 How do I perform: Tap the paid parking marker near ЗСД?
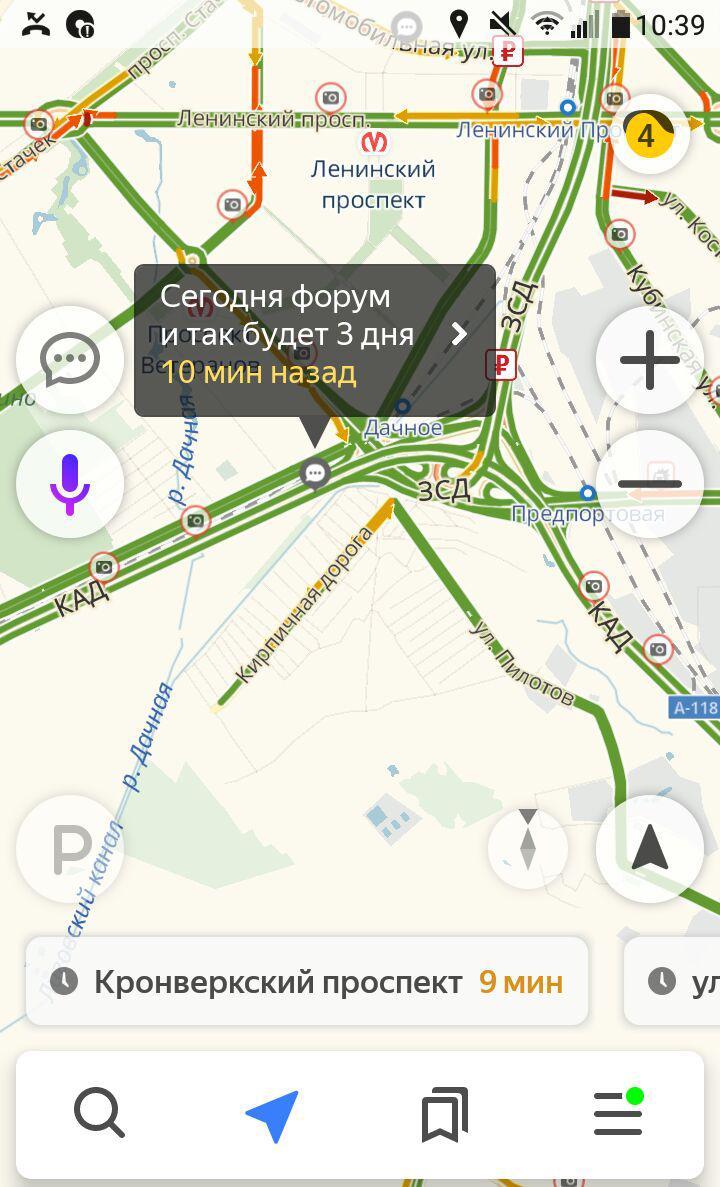[501, 365]
